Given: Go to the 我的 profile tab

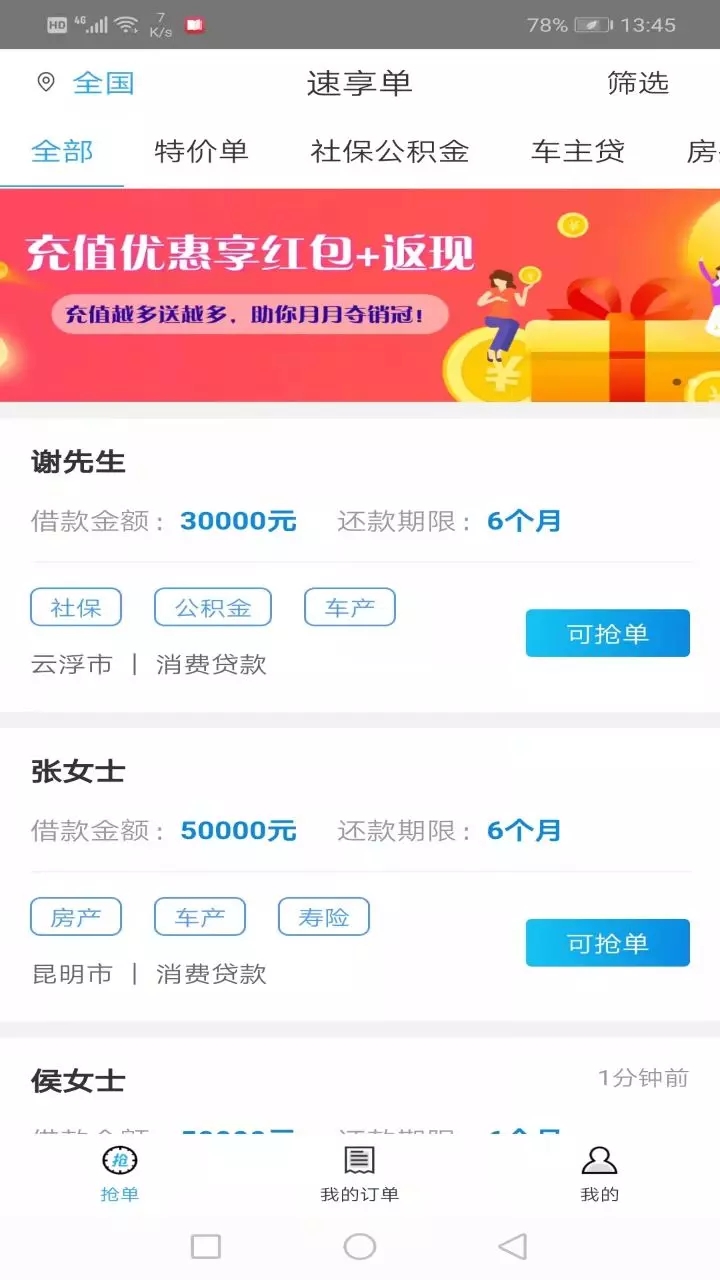Looking at the screenshot, I should (x=599, y=1174).
